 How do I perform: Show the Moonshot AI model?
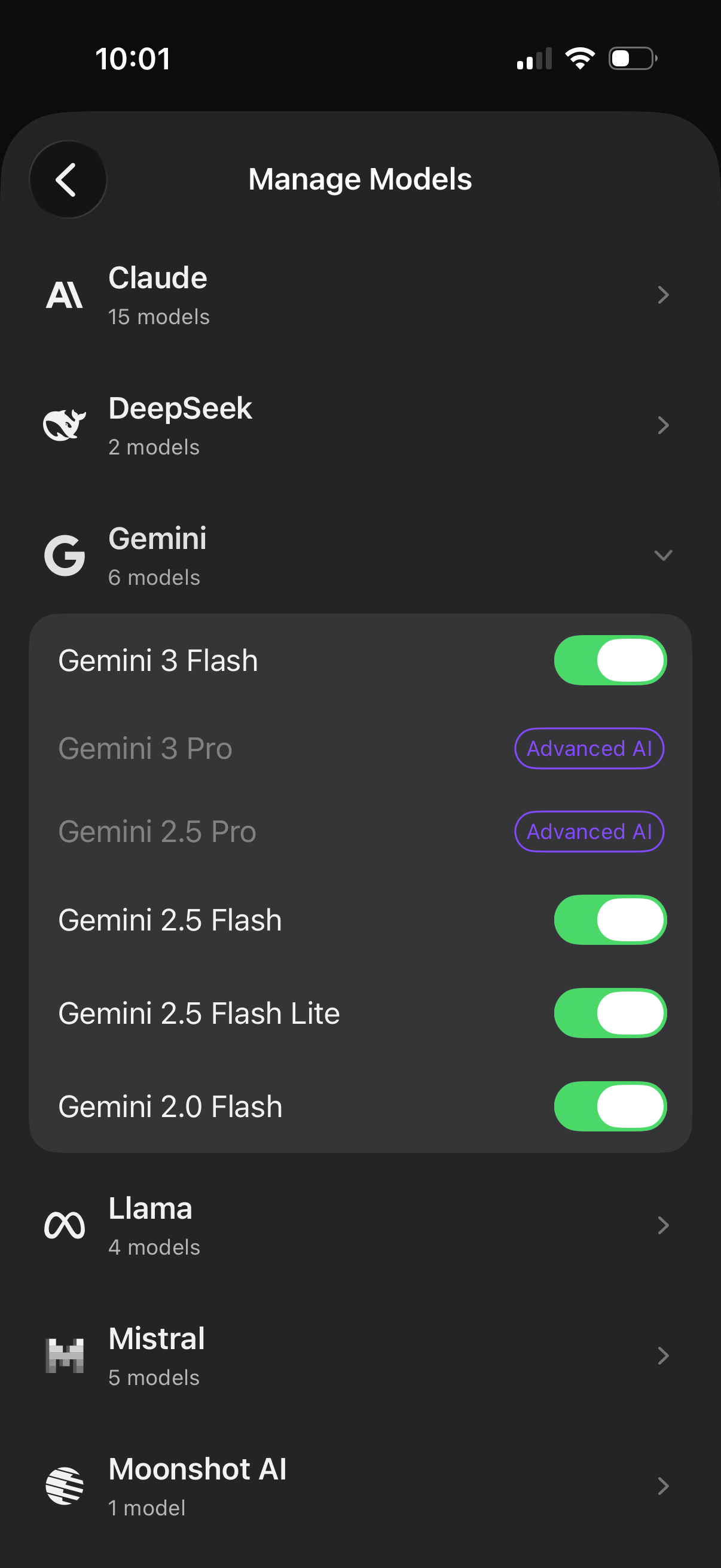(360, 1486)
